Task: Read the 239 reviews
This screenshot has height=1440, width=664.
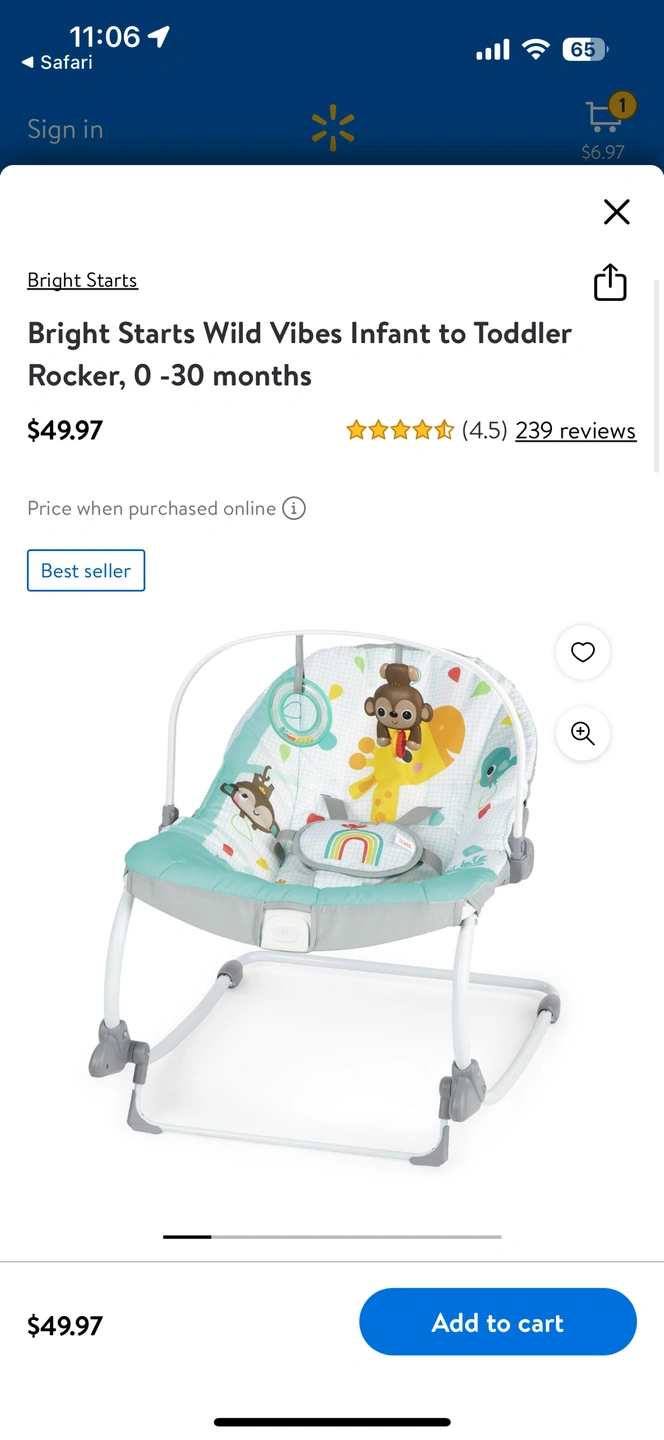Action: pyautogui.click(x=575, y=431)
